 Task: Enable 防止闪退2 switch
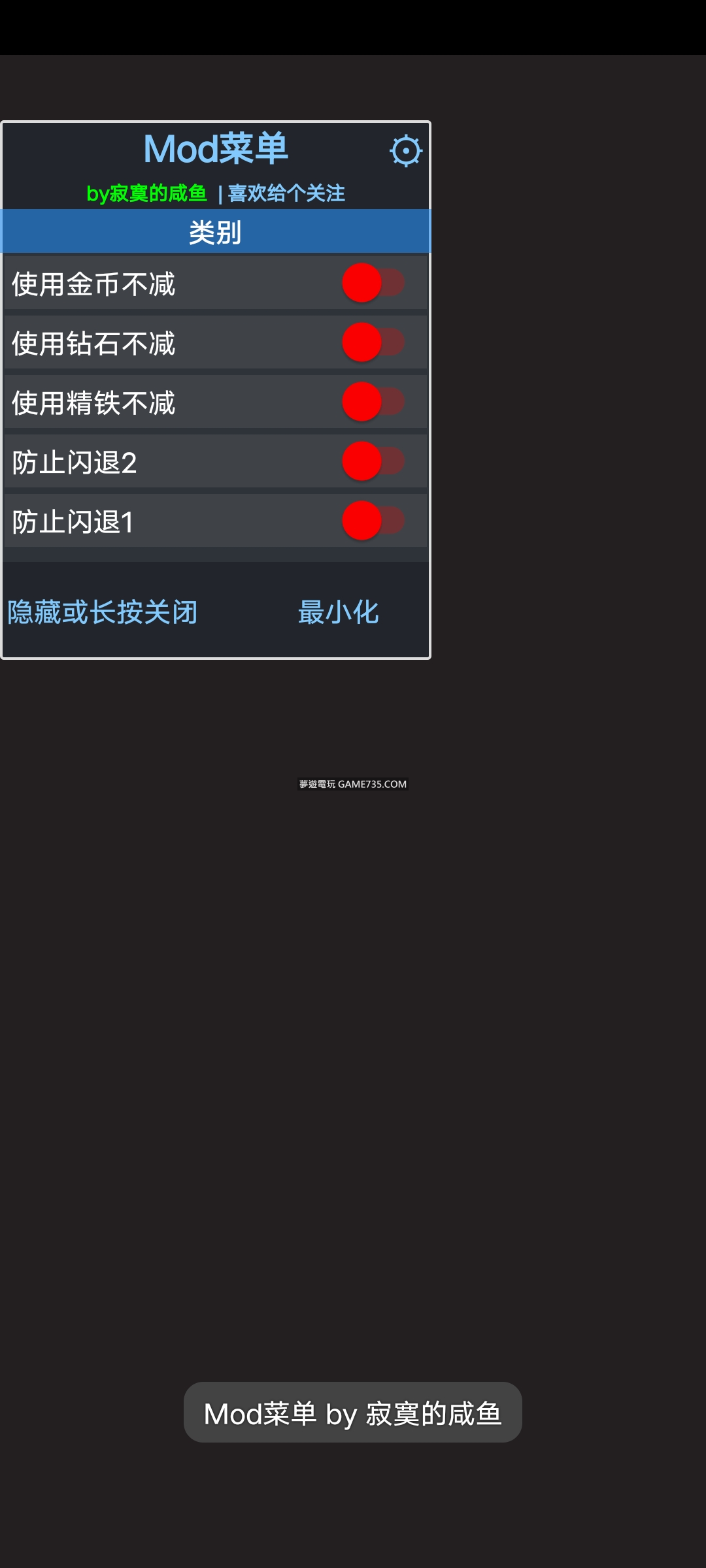(373, 461)
